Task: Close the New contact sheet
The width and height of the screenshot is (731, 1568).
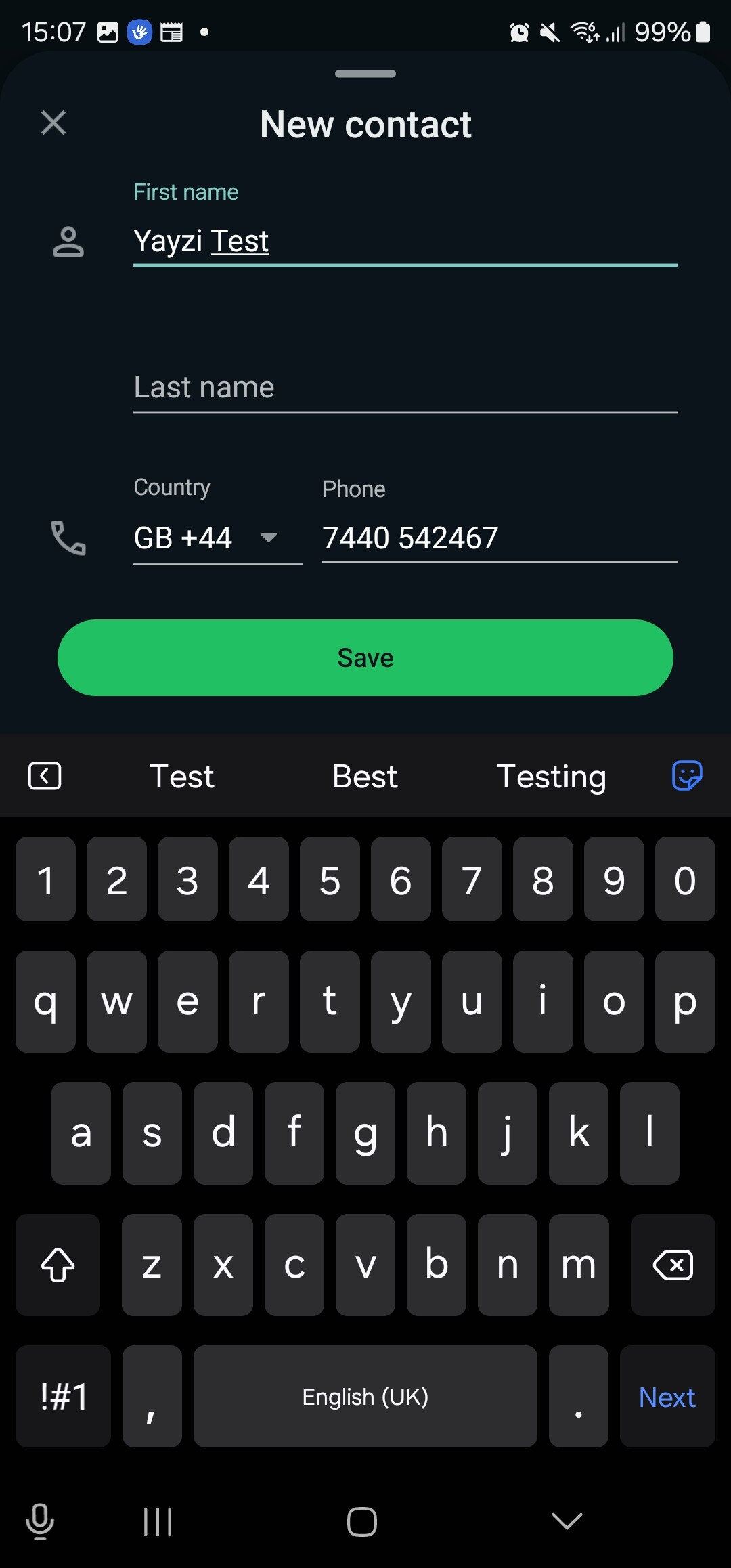Action: [53, 123]
